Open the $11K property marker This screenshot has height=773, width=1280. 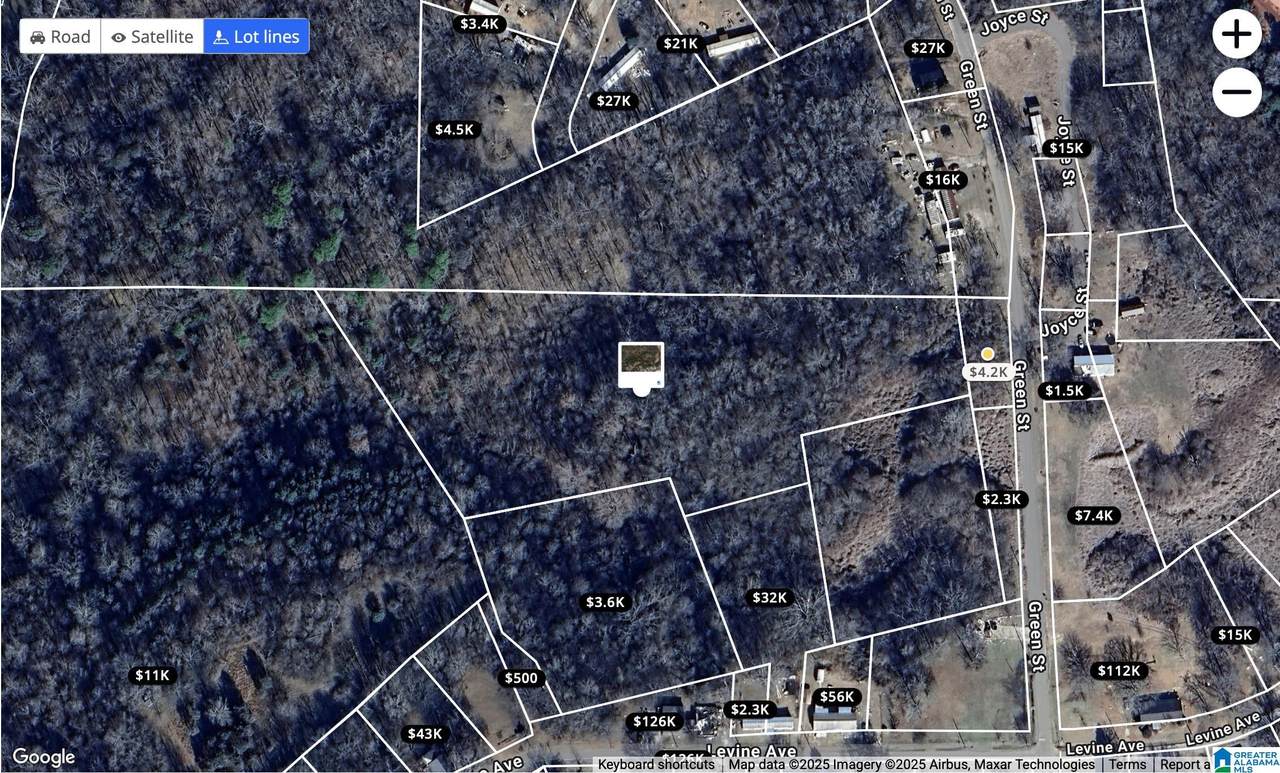tap(153, 676)
